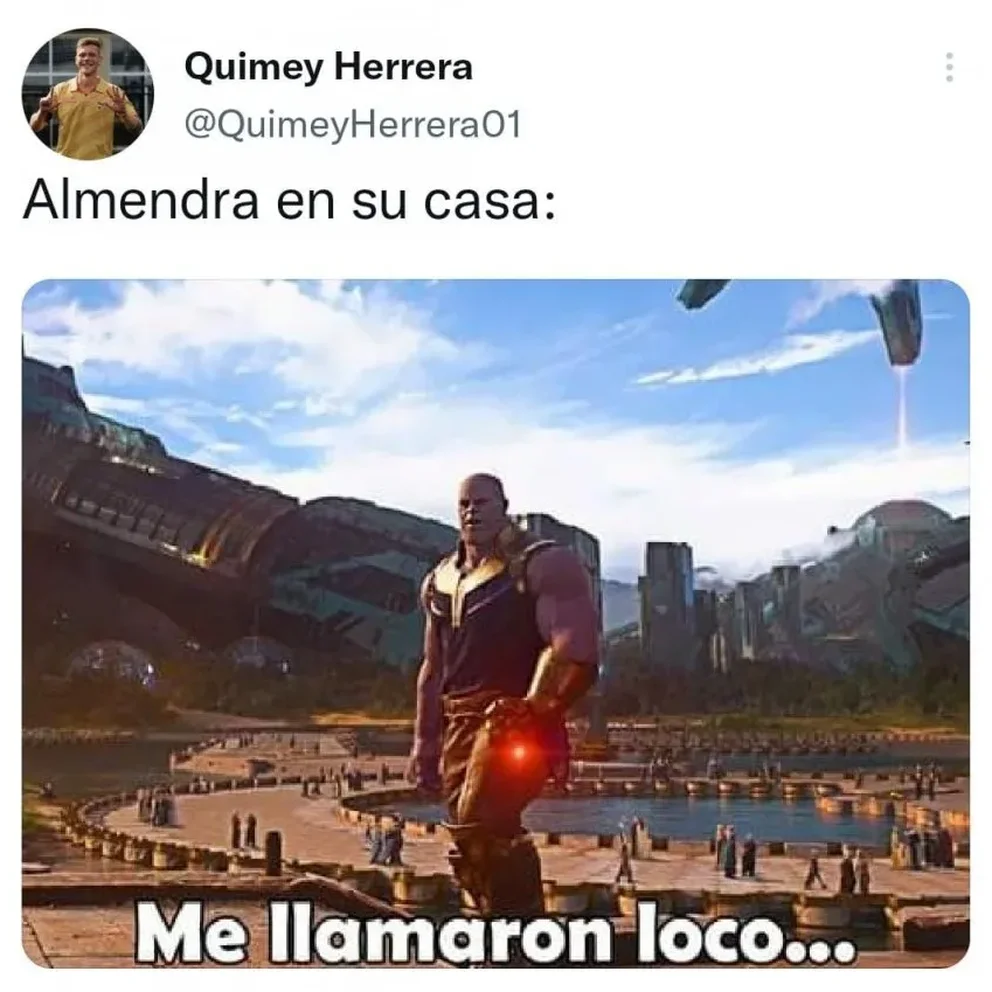The image size is (992, 992).
Task: Open the tweet's overflow menu
Action: pos(948,68)
